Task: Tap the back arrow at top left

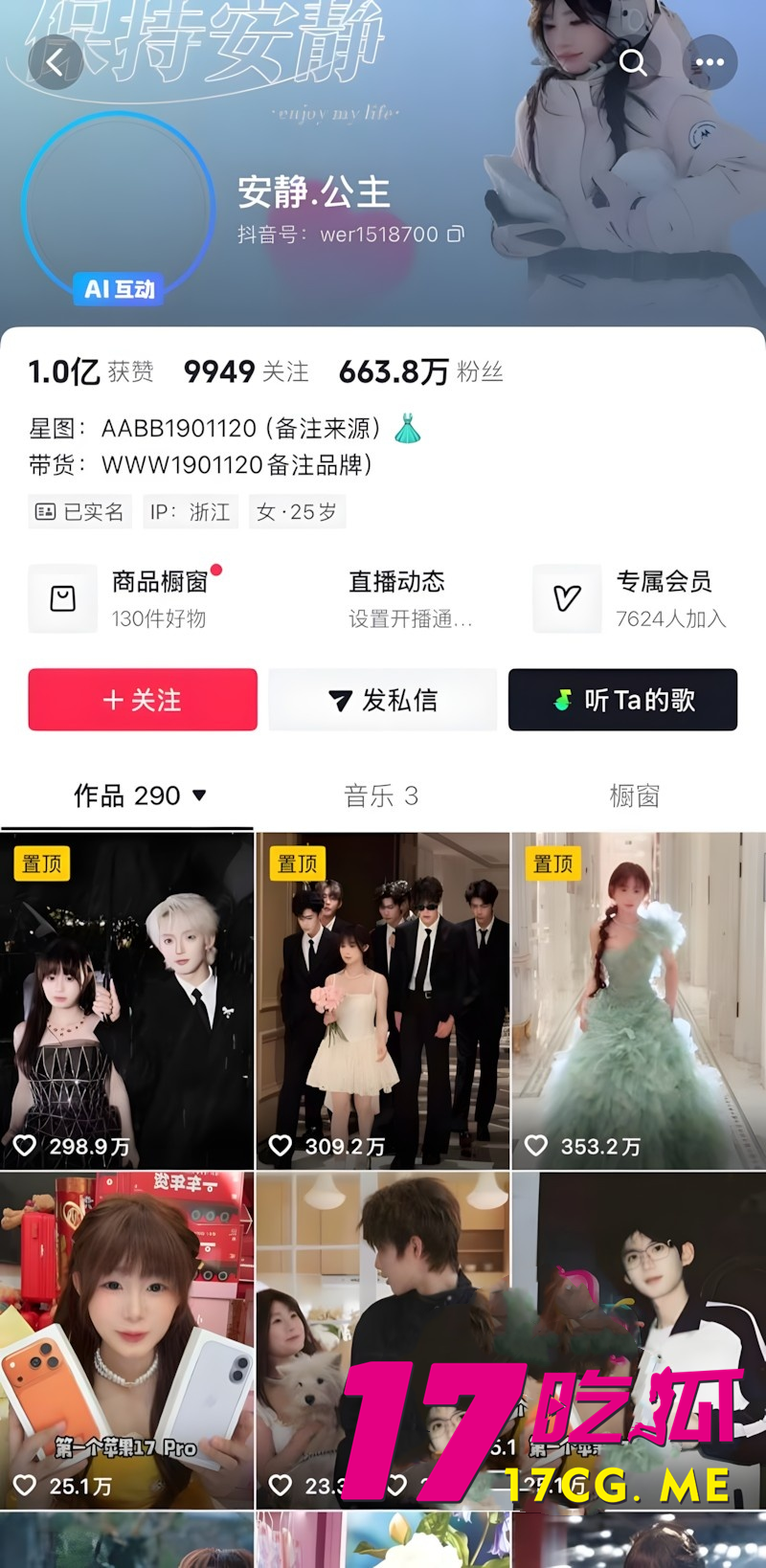Action: tap(55, 63)
